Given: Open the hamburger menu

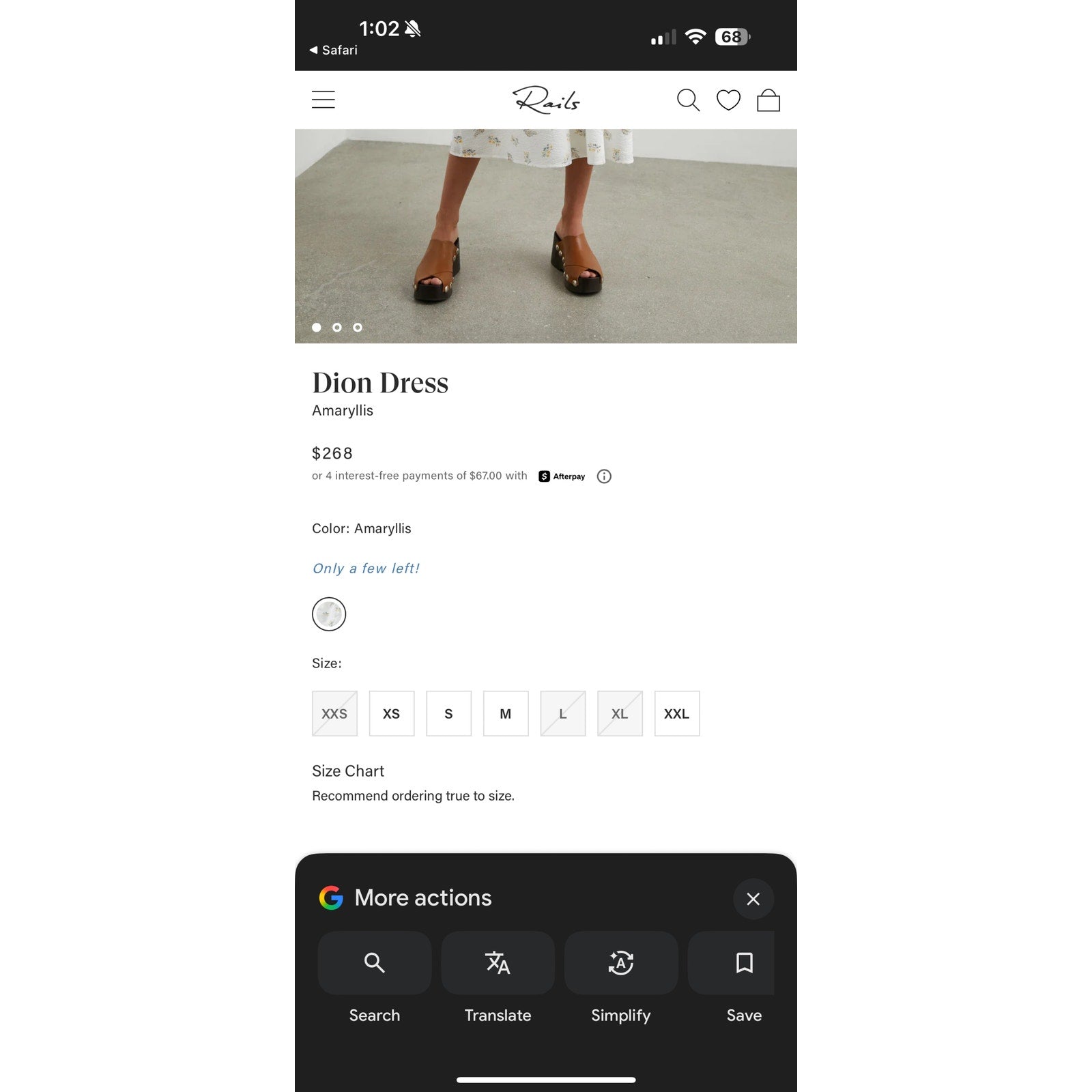Looking at the screenshot, I should (323, 100).
